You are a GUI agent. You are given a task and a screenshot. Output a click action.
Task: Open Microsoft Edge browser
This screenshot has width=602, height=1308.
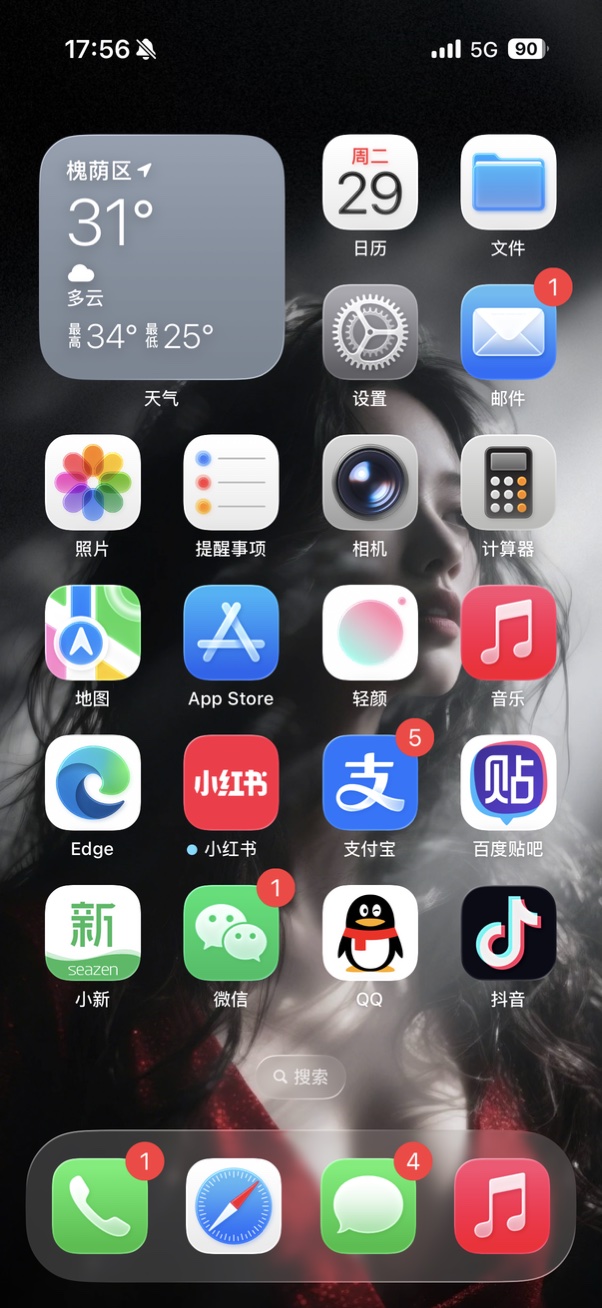point(93,783)
